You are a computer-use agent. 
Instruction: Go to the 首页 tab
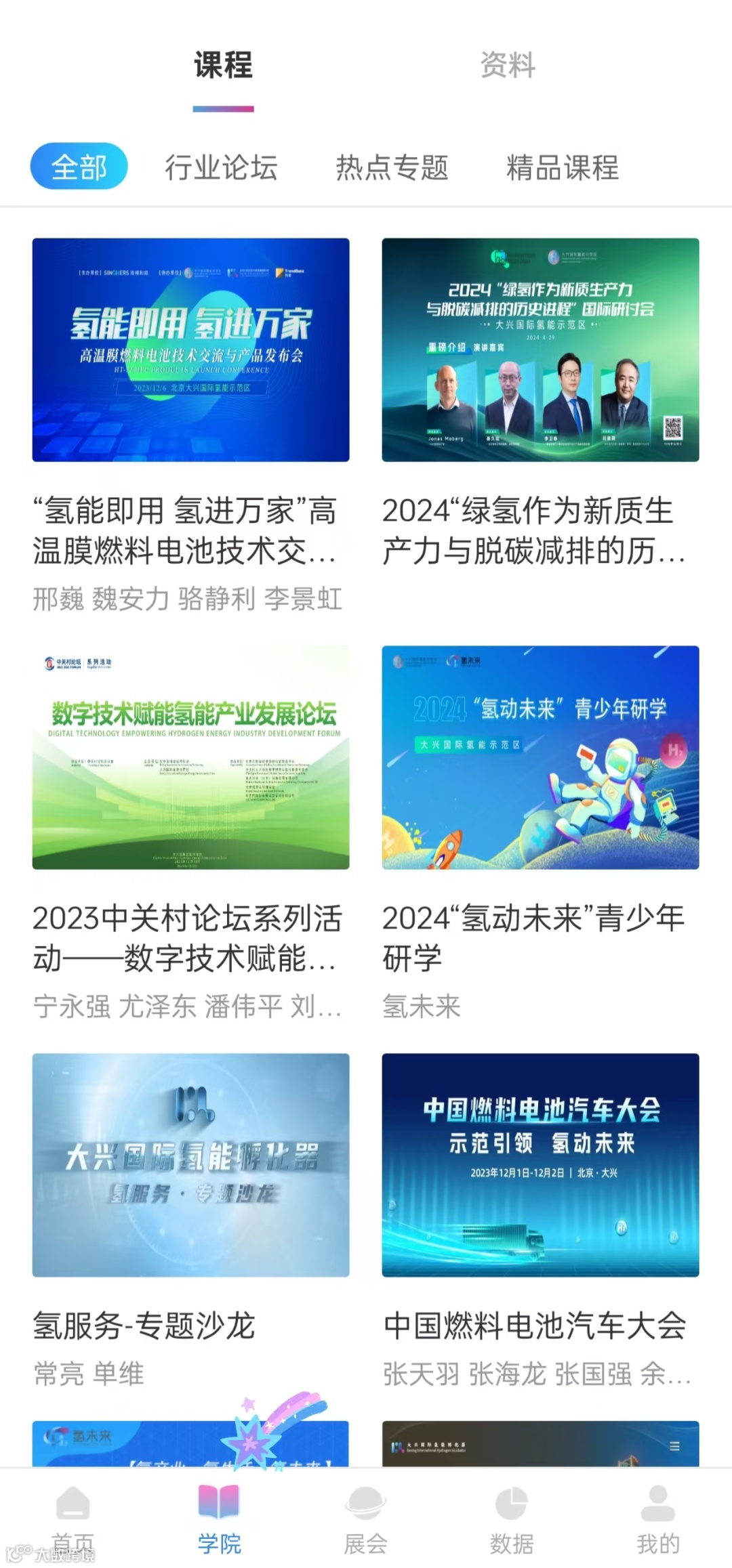pos(73,1518)
